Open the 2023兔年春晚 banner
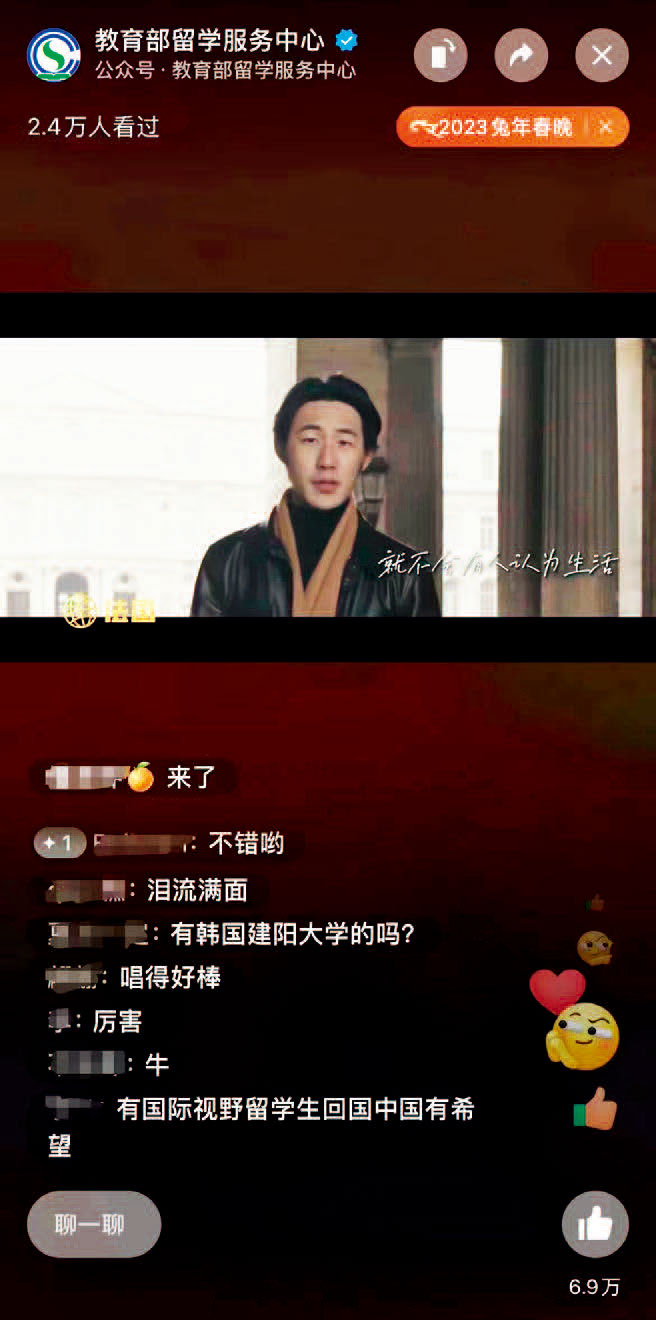 (495, 127)
